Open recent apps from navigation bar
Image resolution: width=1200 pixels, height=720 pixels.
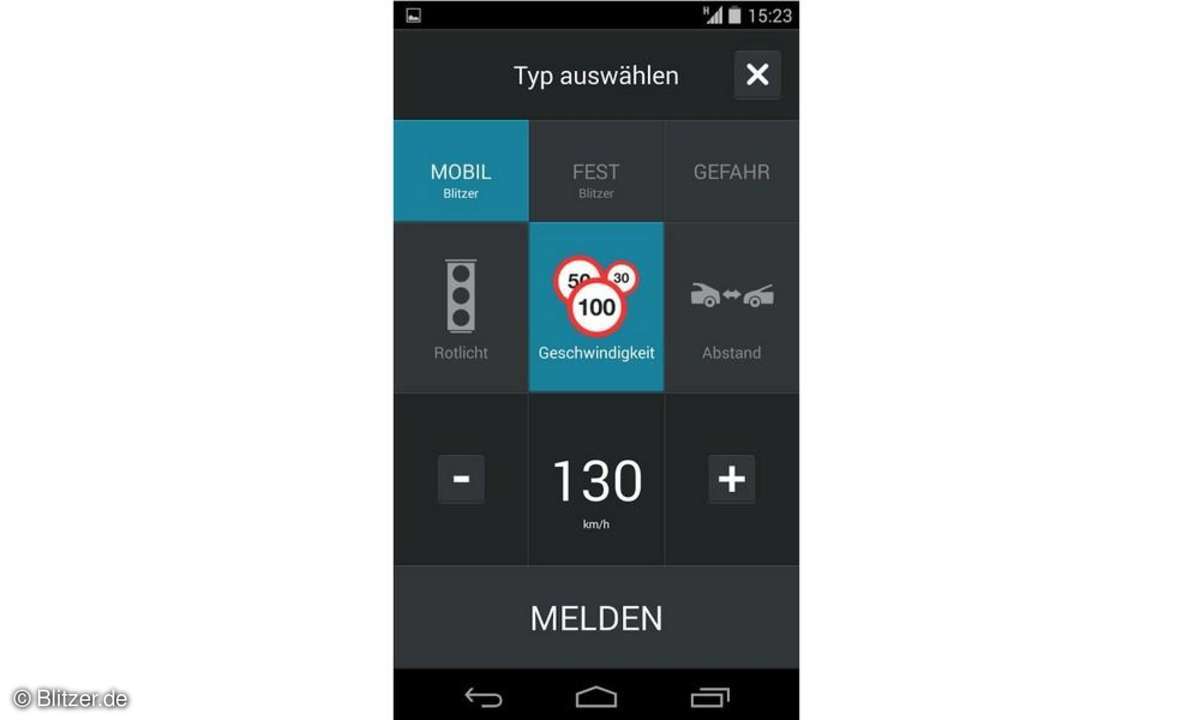point(710,697)
